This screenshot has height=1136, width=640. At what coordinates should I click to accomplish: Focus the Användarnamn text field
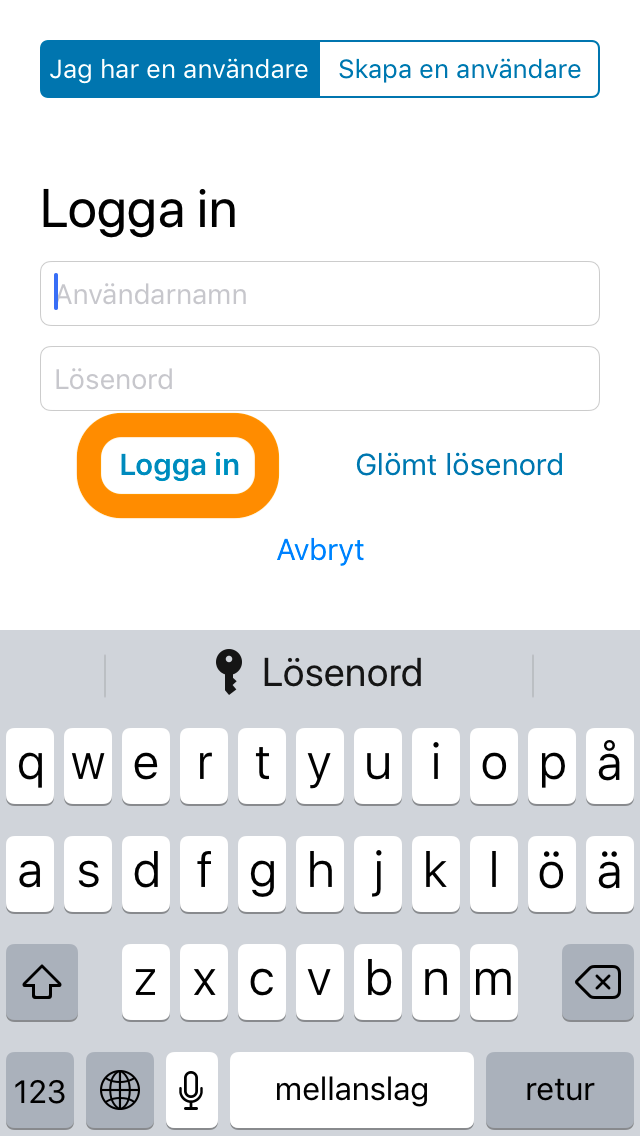(x=320, y=293)
